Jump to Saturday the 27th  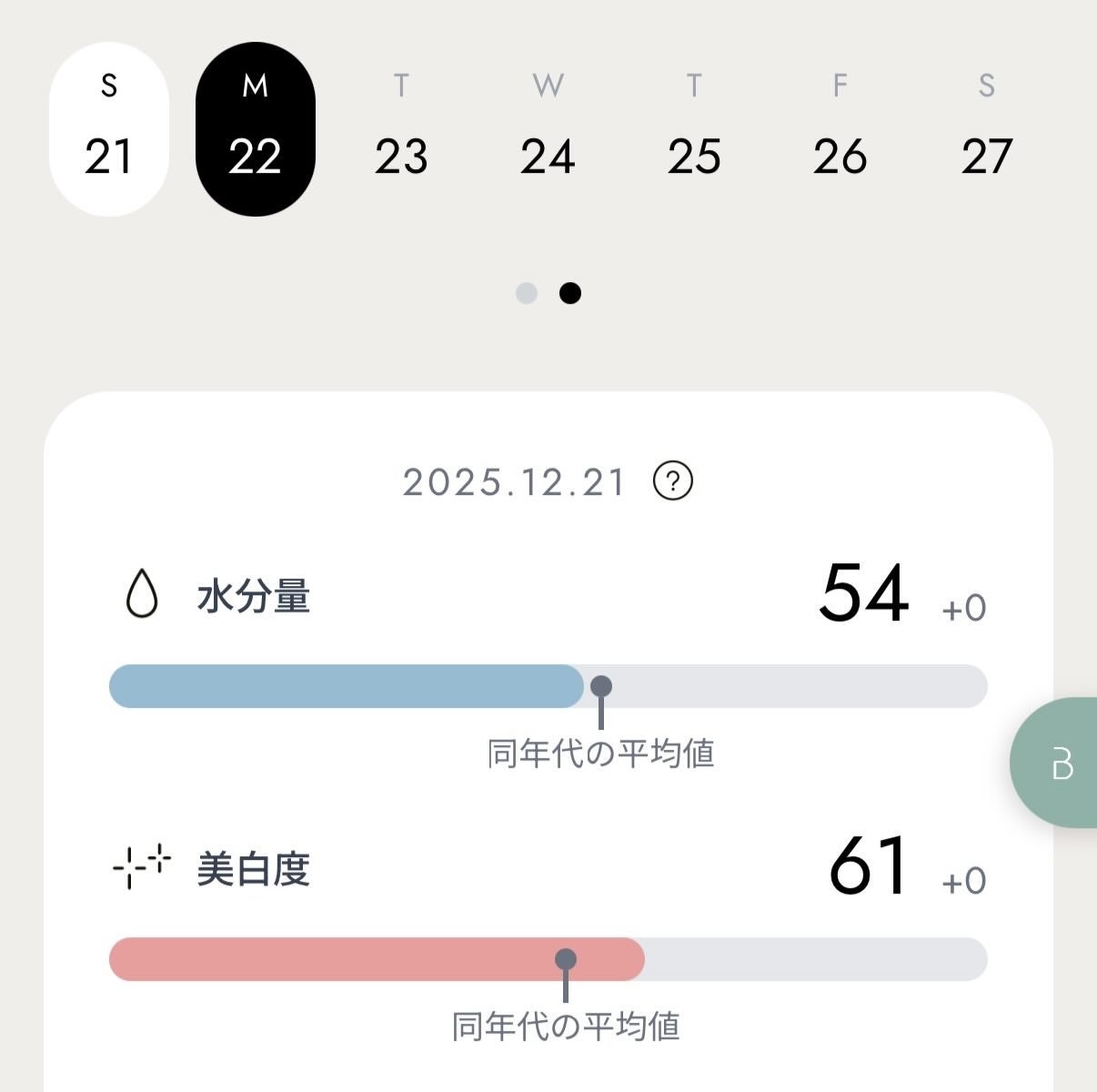986,129
